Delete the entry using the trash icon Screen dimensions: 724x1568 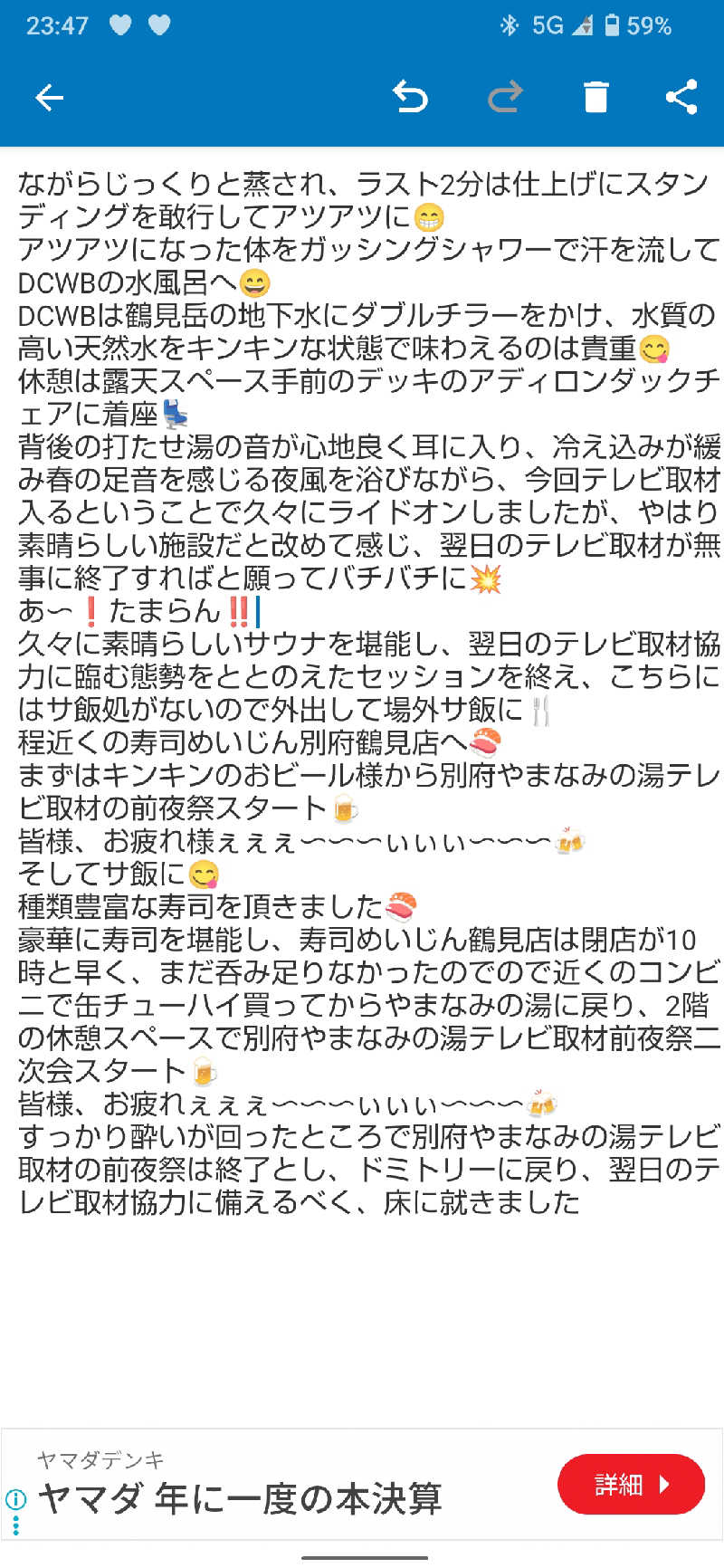[595, 97]
